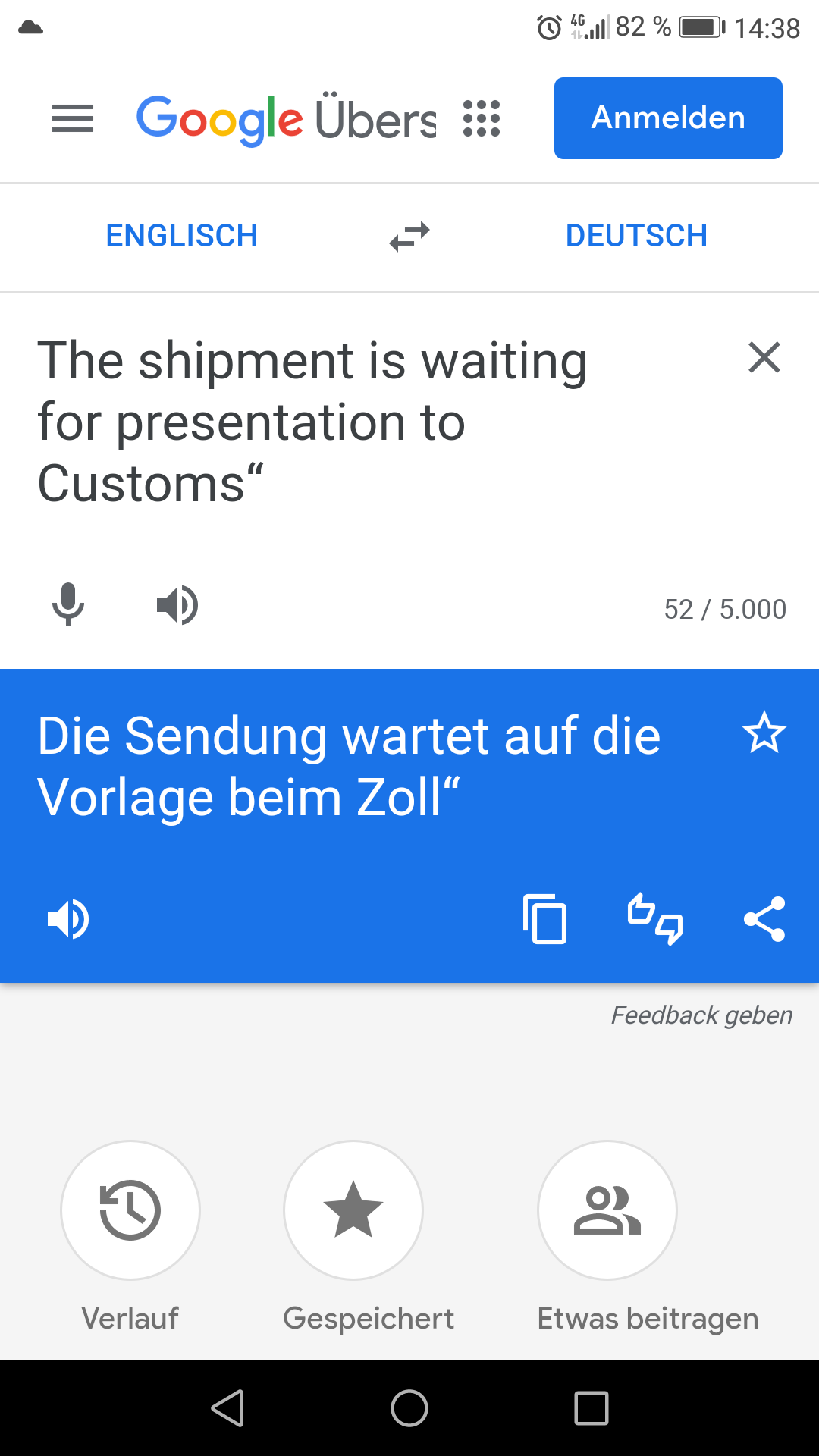Go back with the system back button
819x1456 pixels.
tap(227, 1408)
